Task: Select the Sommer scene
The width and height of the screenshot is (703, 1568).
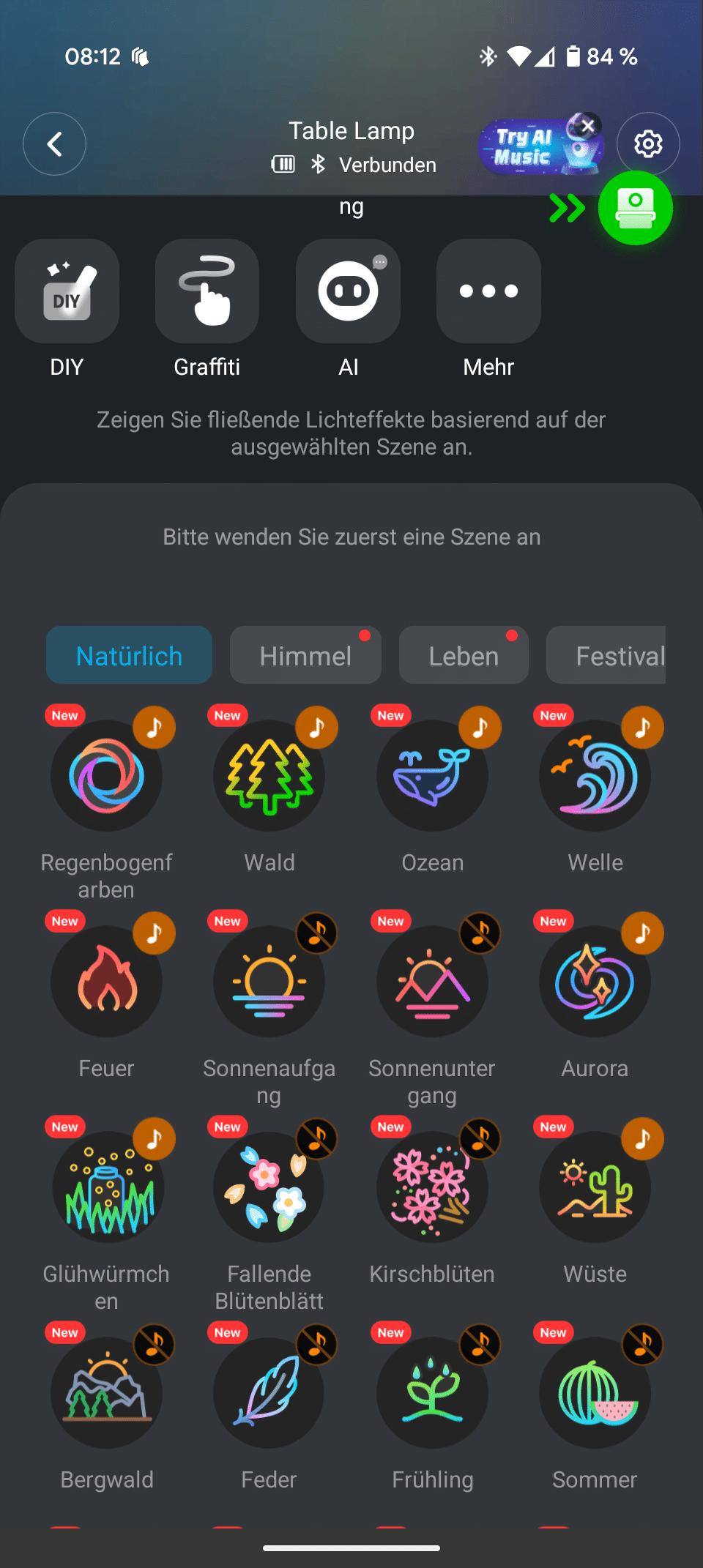Action: [595, 1393]
